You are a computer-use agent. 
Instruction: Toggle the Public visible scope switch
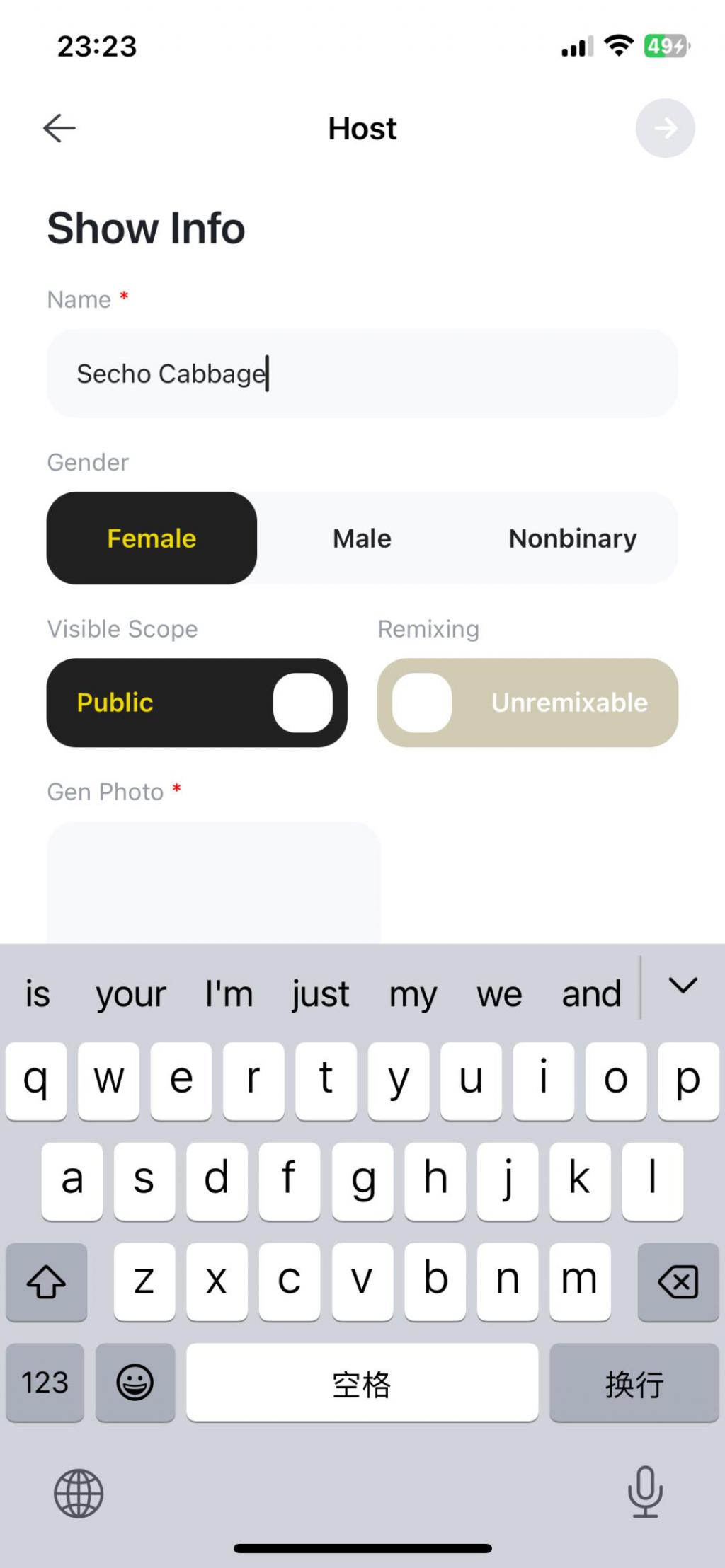(197, 703)
